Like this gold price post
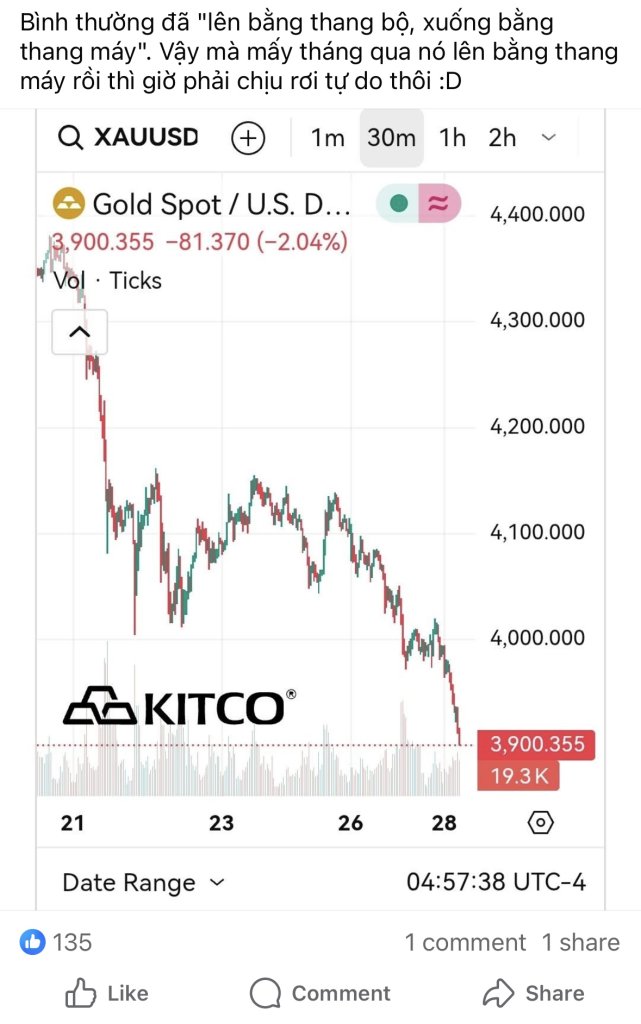641x1024 pixels. coord(106,993)
